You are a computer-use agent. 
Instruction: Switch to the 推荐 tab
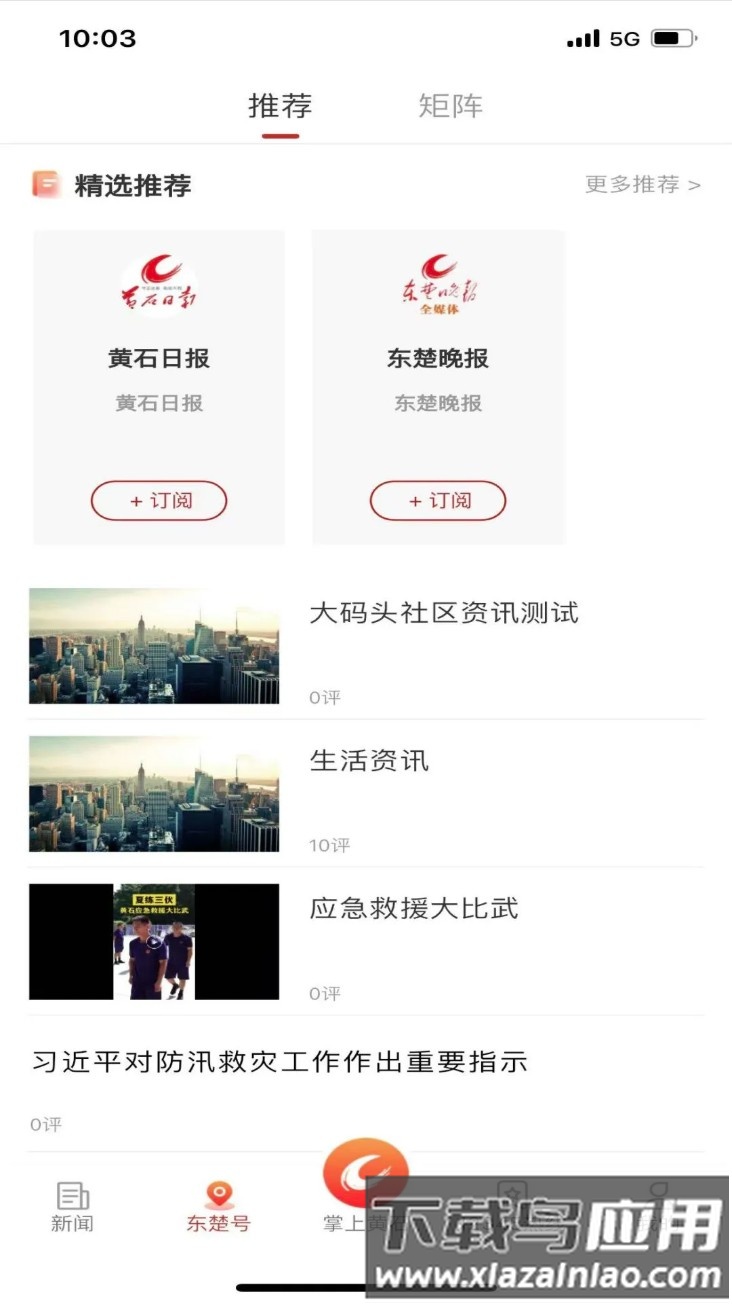(280, 106)
